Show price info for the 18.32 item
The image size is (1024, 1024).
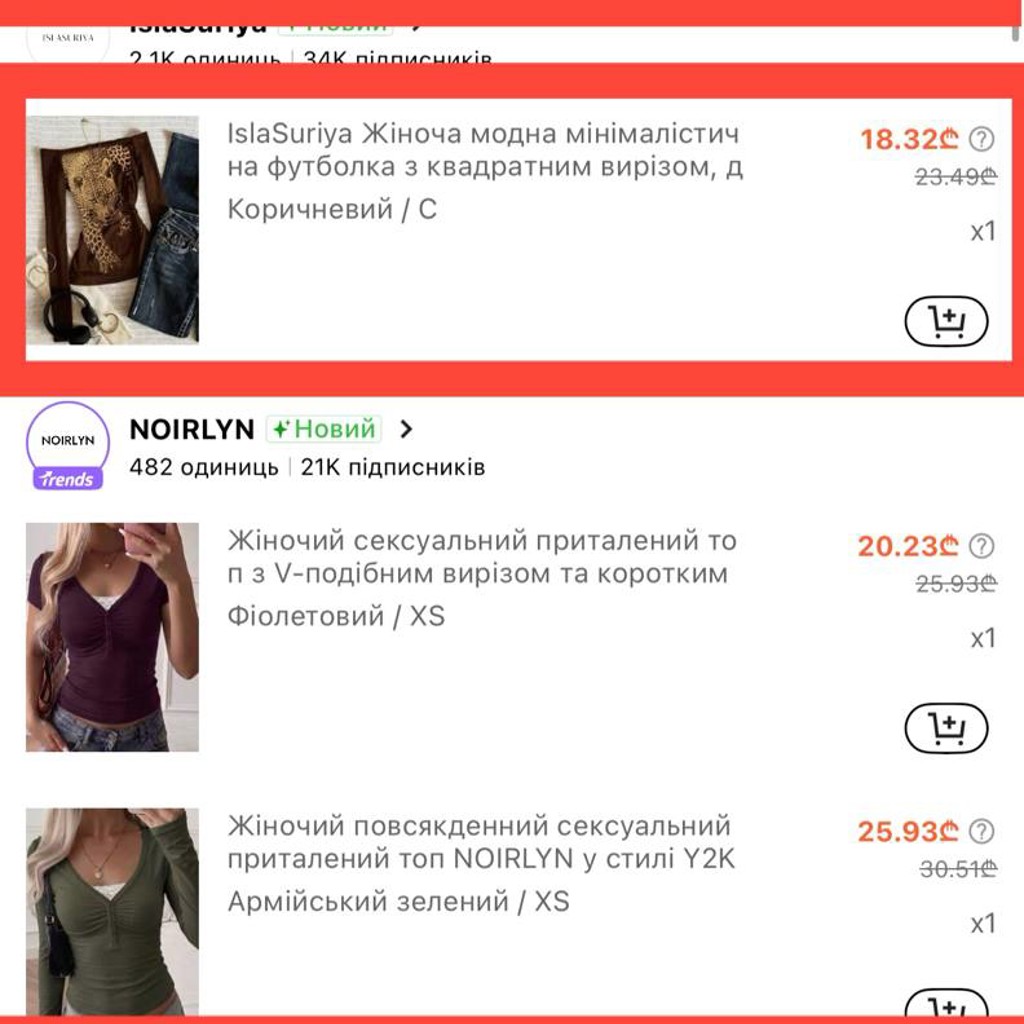(x=982, y=138)
